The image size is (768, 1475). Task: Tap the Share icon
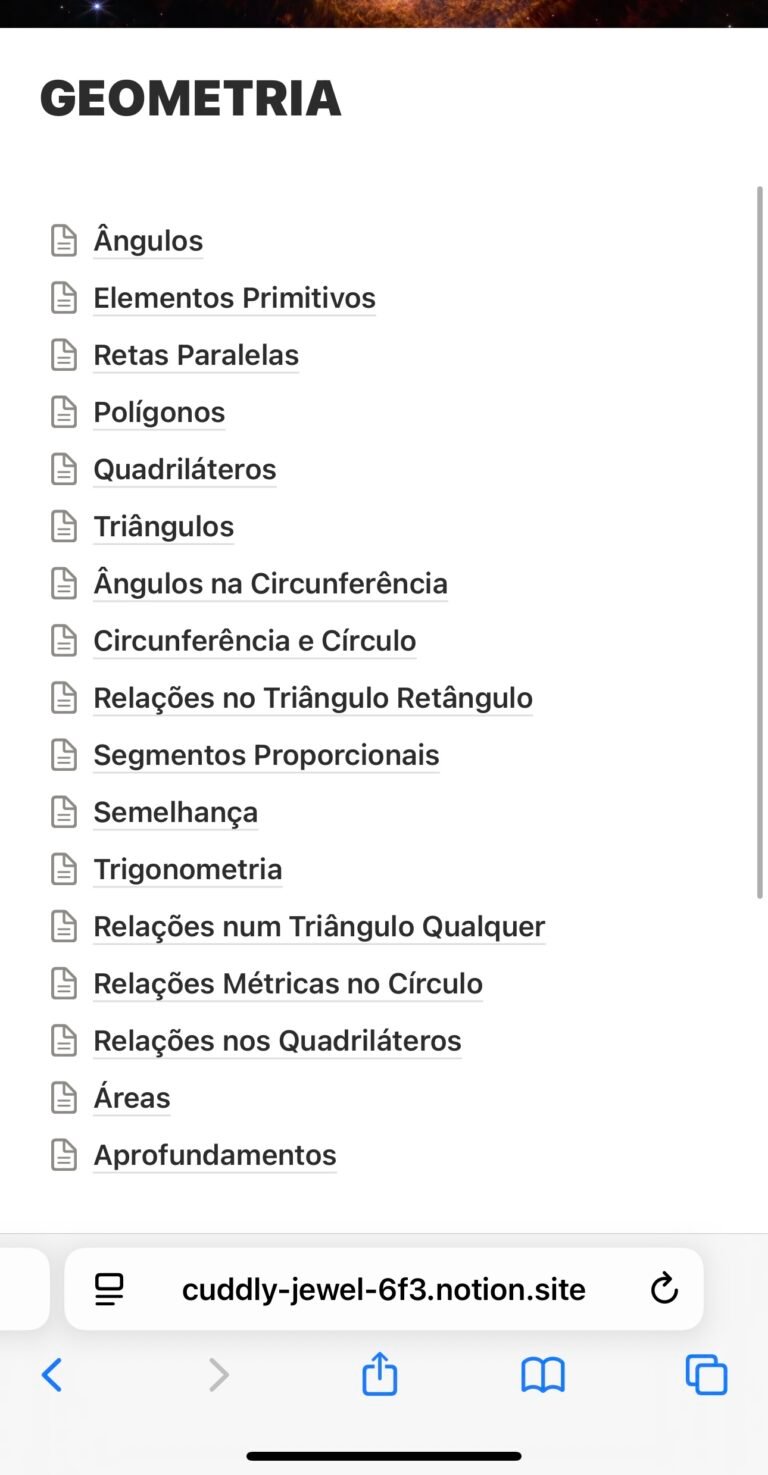[379, 1375]
